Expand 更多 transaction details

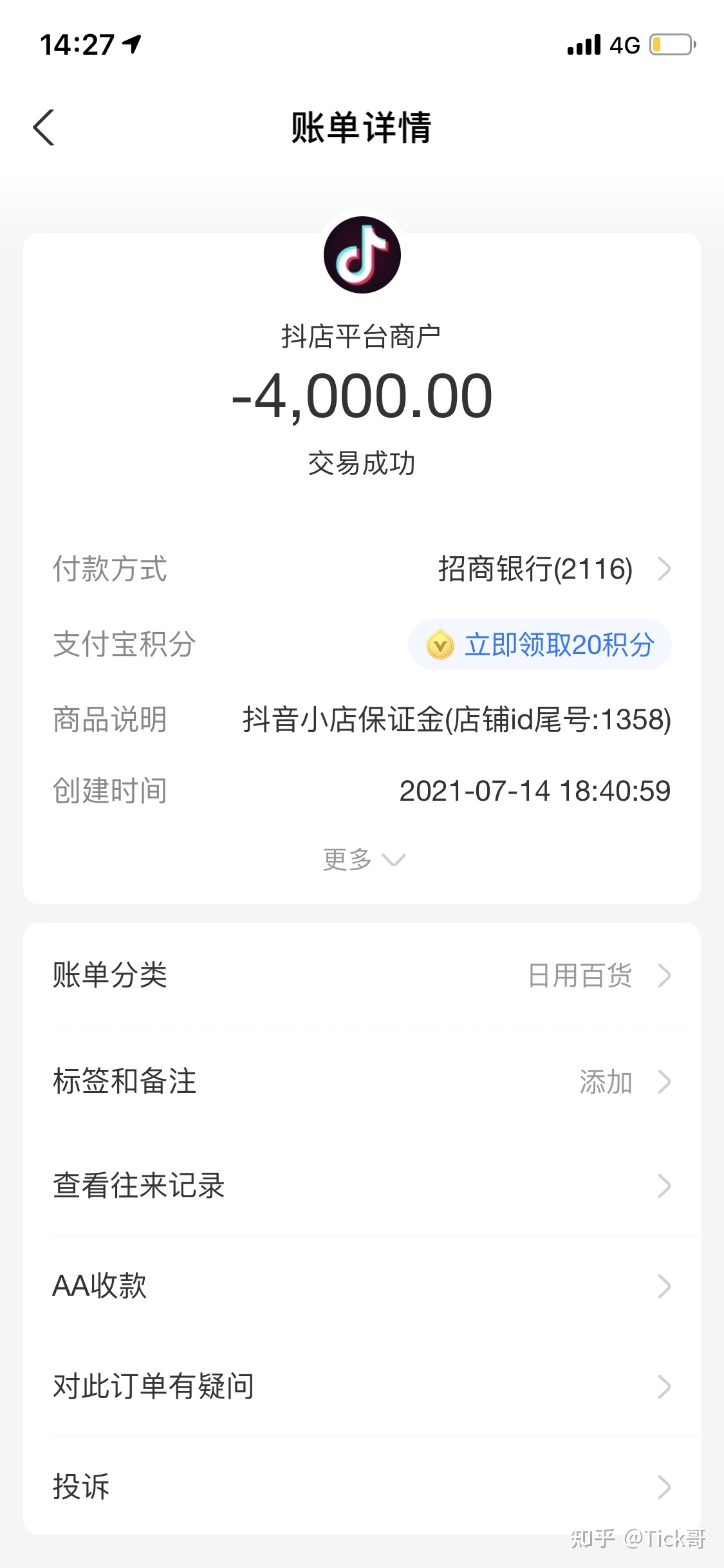tap(364, 859)
